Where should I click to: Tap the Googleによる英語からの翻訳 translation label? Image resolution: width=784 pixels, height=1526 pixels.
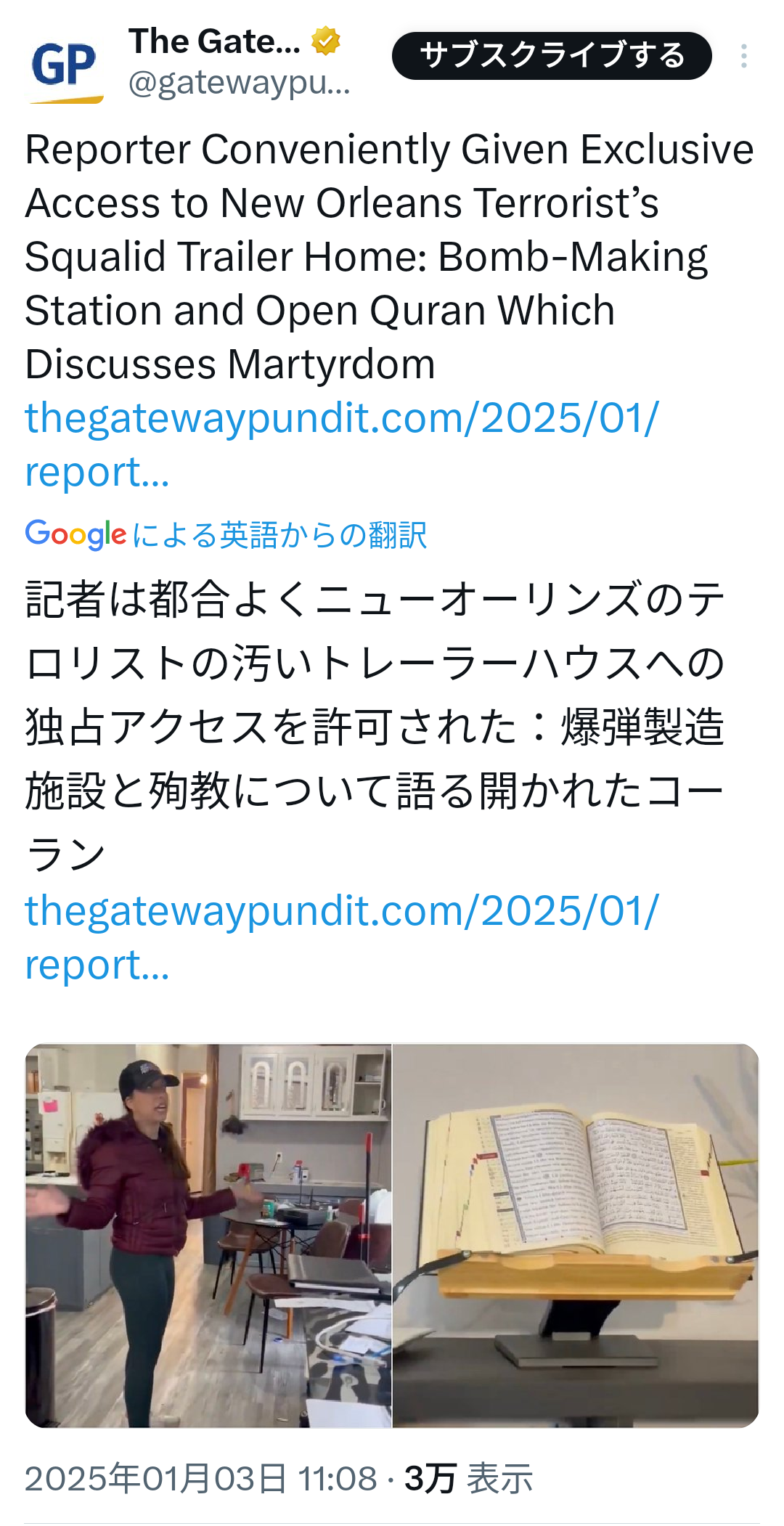226,535
